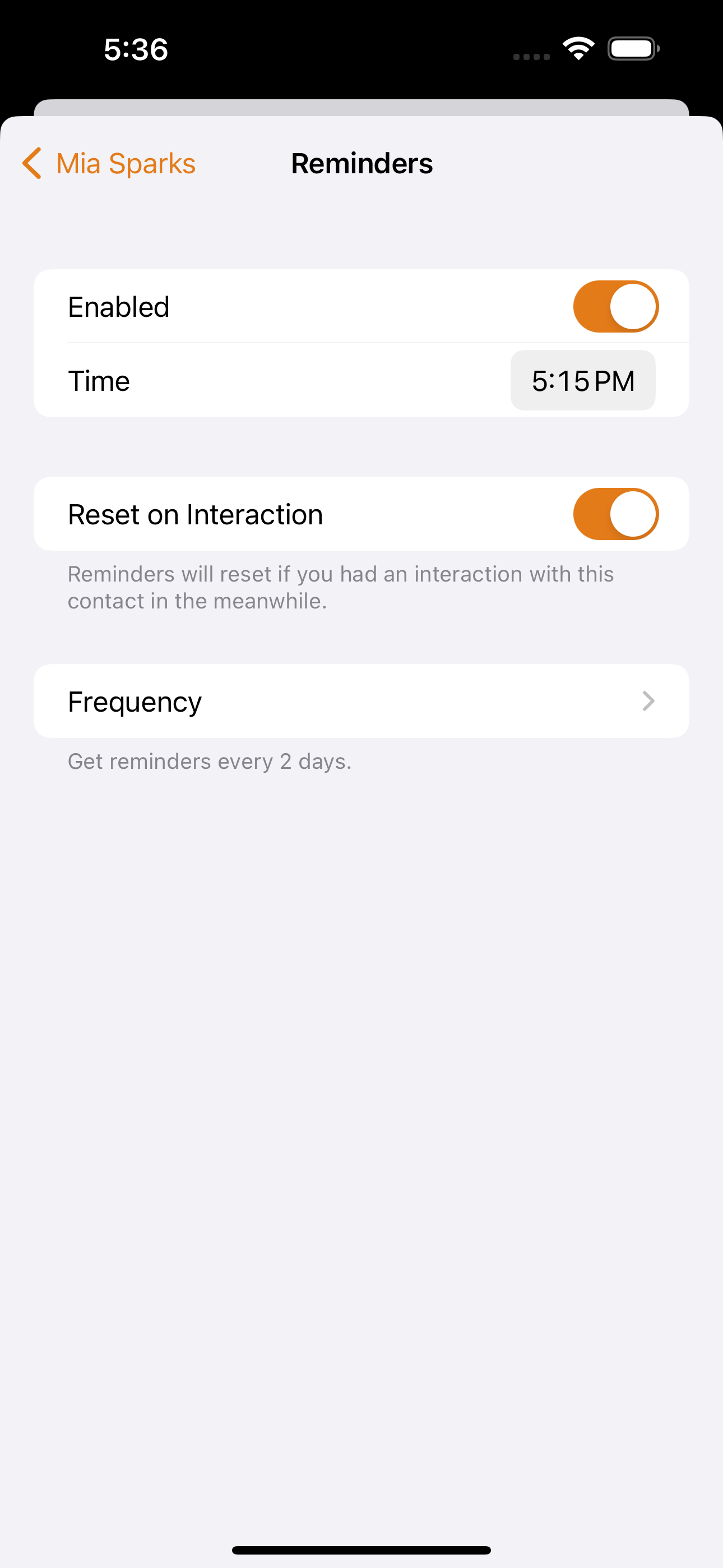Change the 5:15 PM reminder time
This screenshot has width=723, height=1568.
[582, 381]
